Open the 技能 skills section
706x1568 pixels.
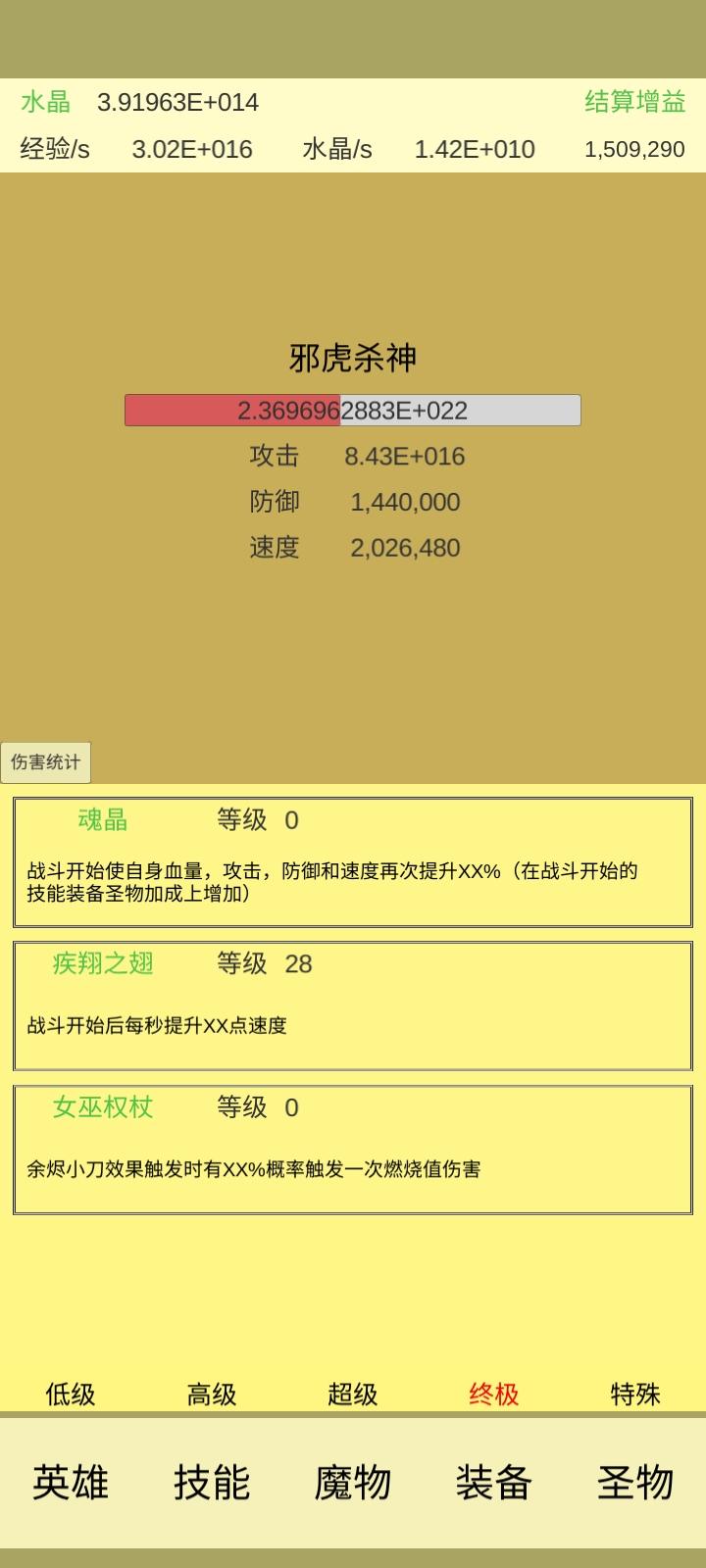coord(212,1482)
